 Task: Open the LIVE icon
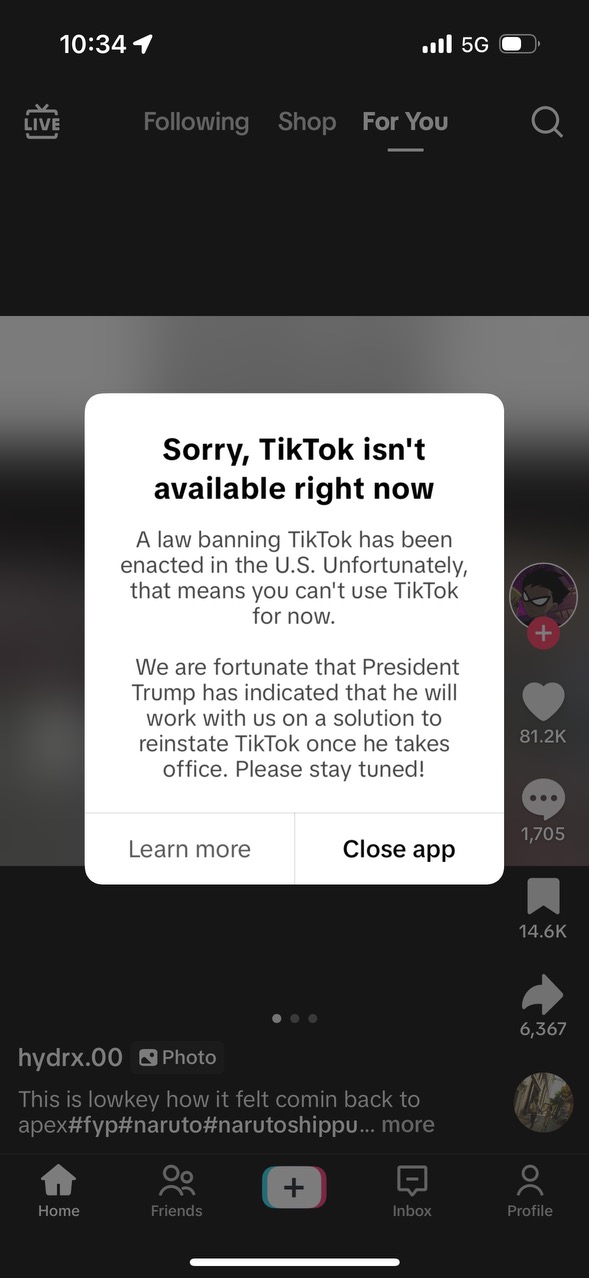(x=42, y=122)
